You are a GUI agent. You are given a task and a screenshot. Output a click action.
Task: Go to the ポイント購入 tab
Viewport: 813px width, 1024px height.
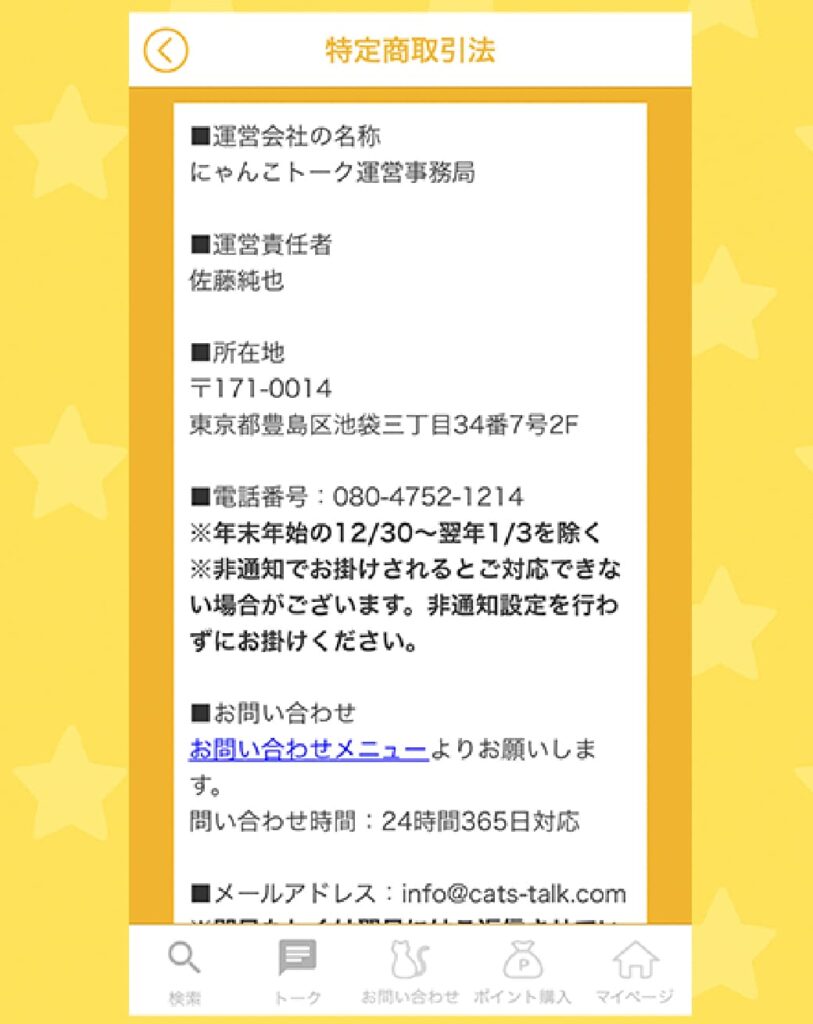tap(522, 971)
